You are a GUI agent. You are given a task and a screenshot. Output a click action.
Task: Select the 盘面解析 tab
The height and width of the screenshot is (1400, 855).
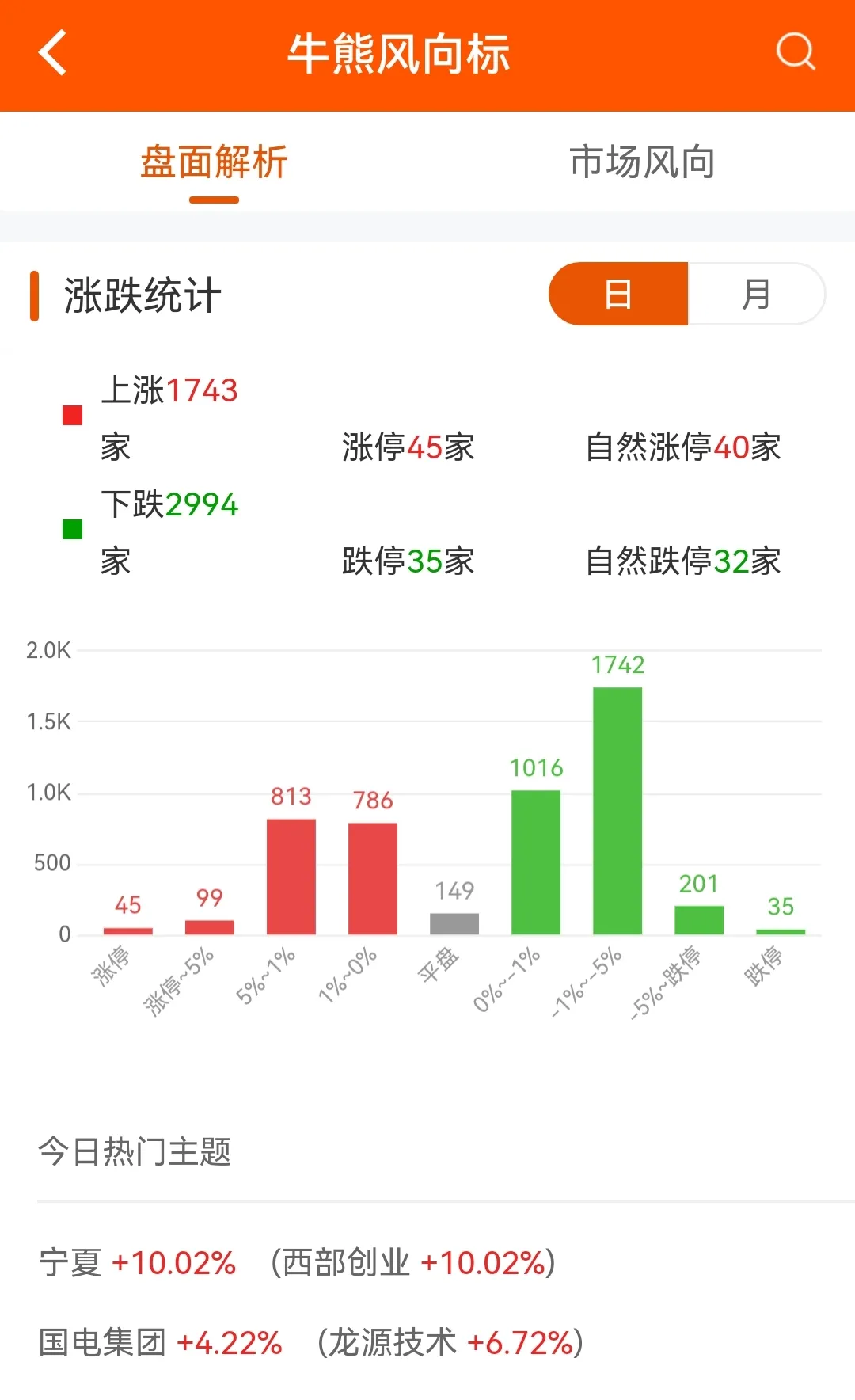(x=214, y=162)
